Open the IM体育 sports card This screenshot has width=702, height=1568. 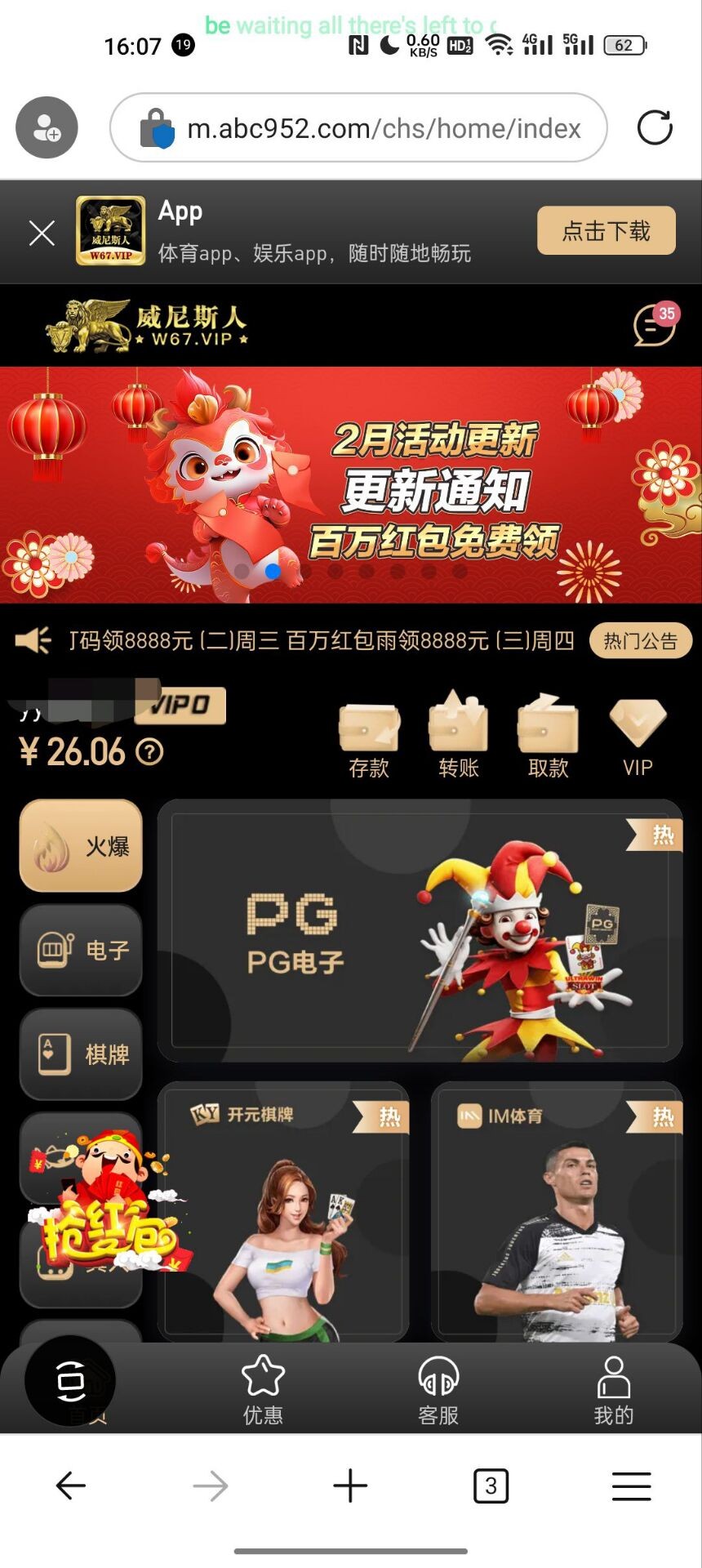click(x=557, y=1212)
